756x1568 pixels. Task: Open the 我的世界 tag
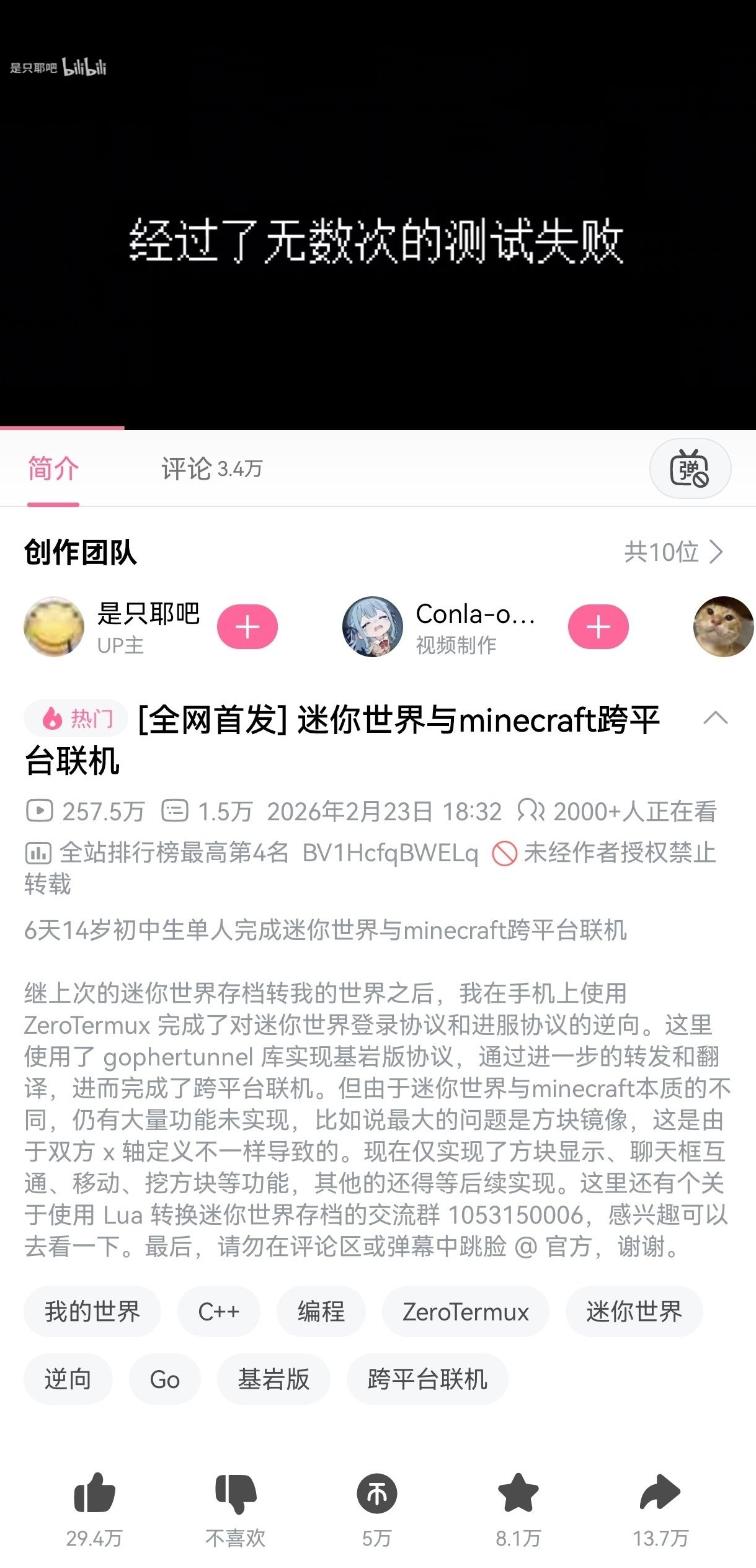[92, 1312]
